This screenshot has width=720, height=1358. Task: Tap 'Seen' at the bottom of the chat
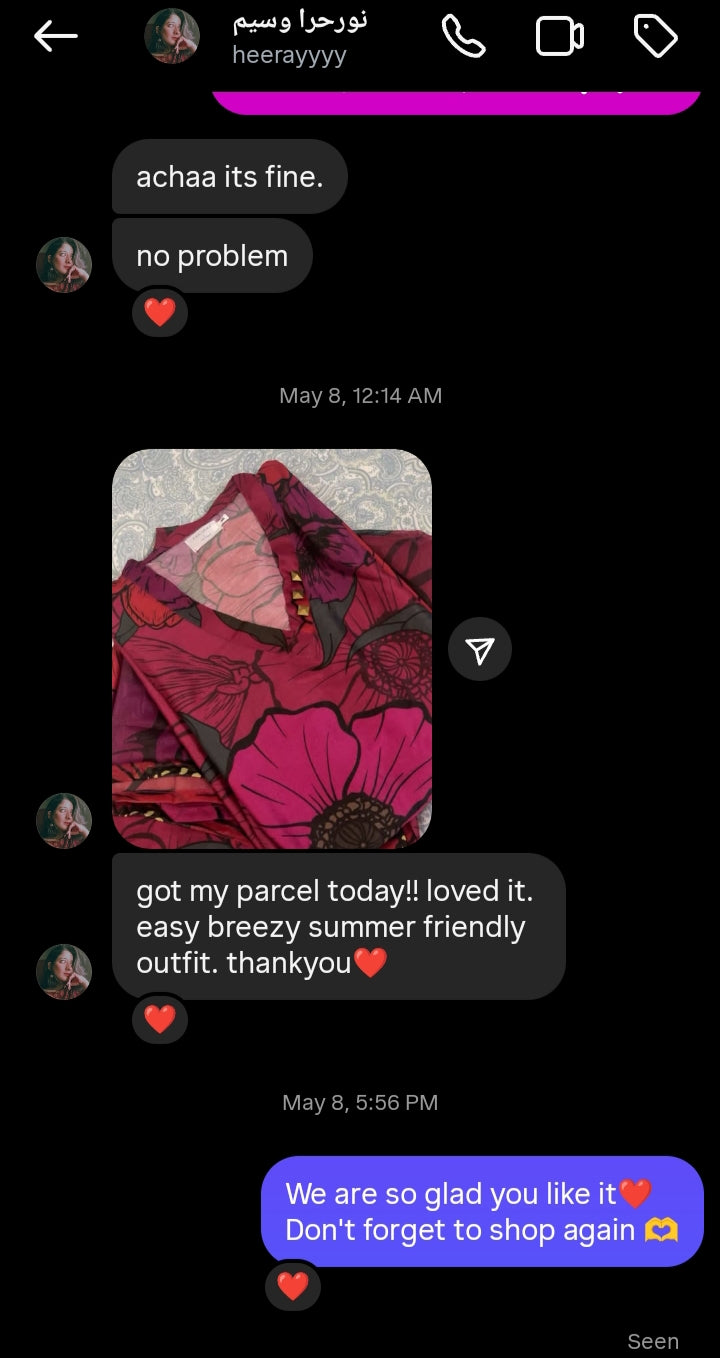coord(653,1341)
